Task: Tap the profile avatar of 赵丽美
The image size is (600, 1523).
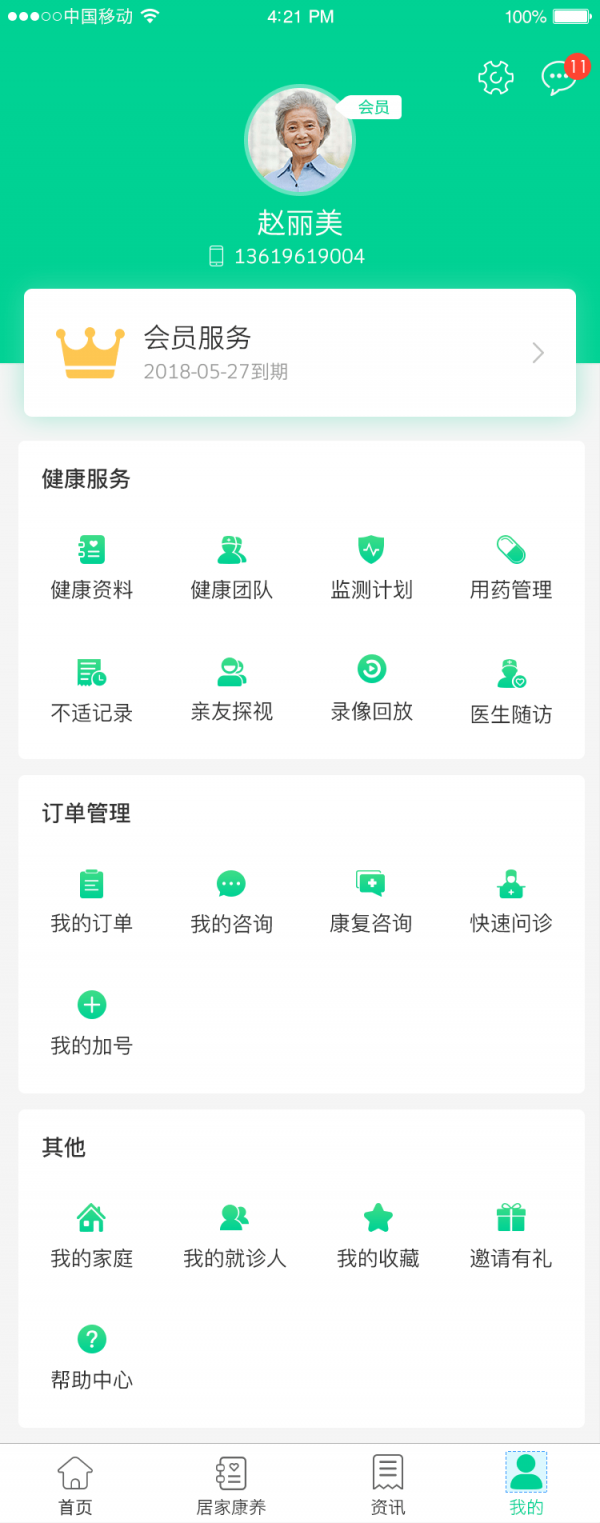Action: click(x=300, y=140)
